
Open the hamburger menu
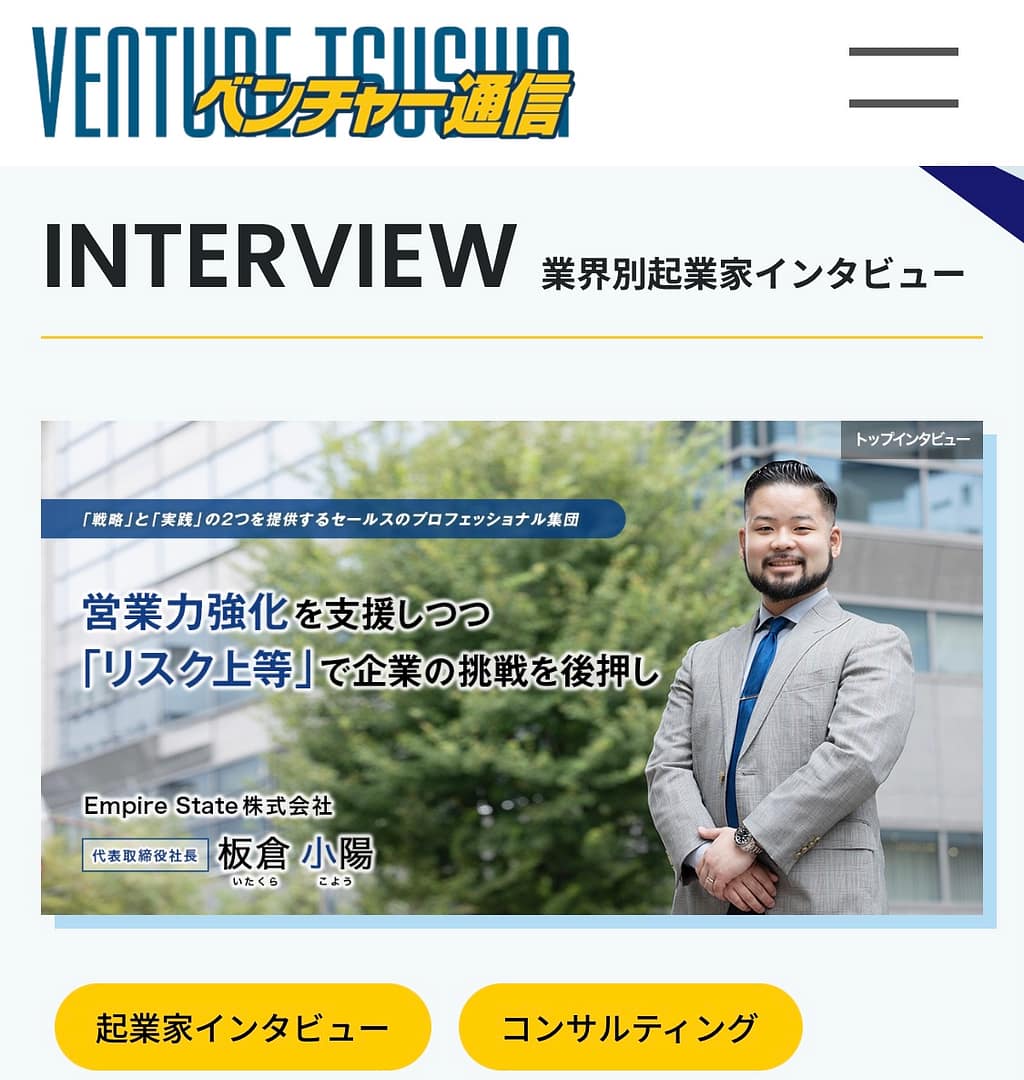pos(903,77)
